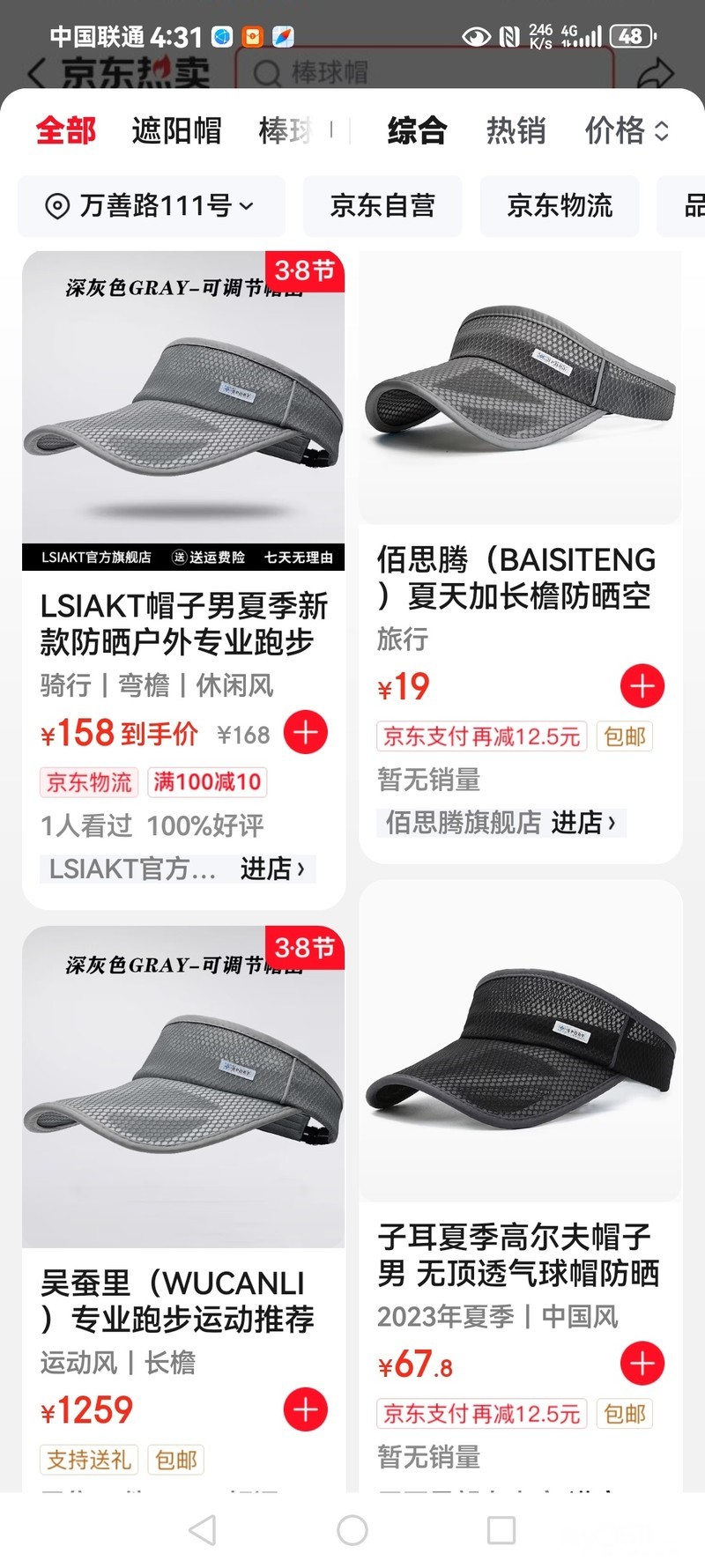Filter by 京东自营

click(382, 206)
